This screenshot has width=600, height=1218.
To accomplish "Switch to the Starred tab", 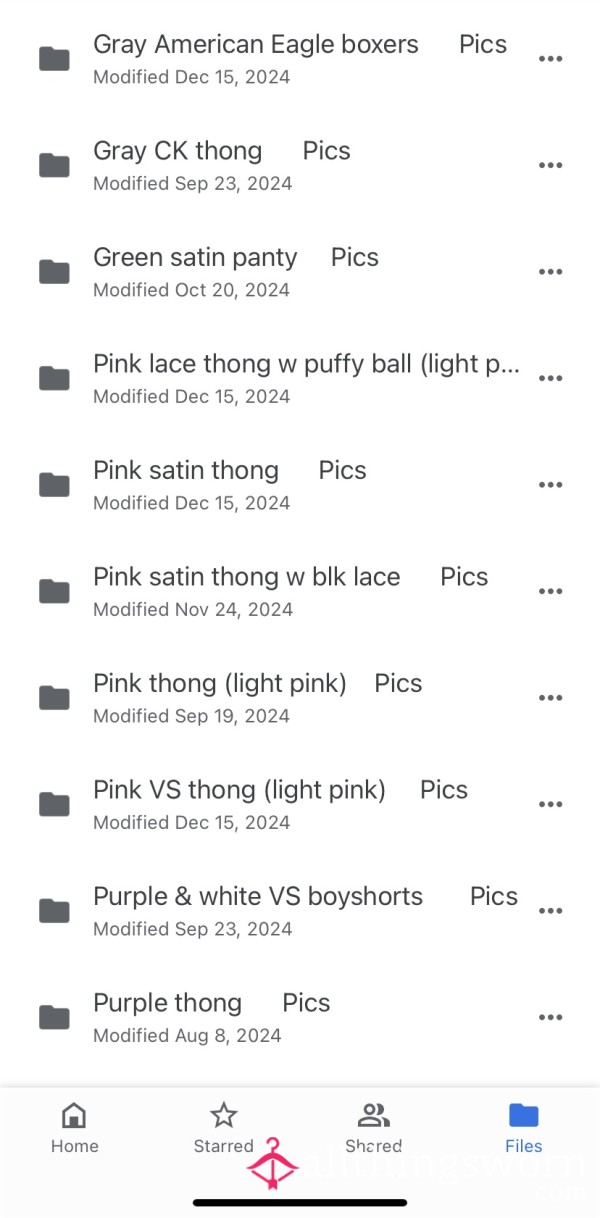I will (224, 1128).
